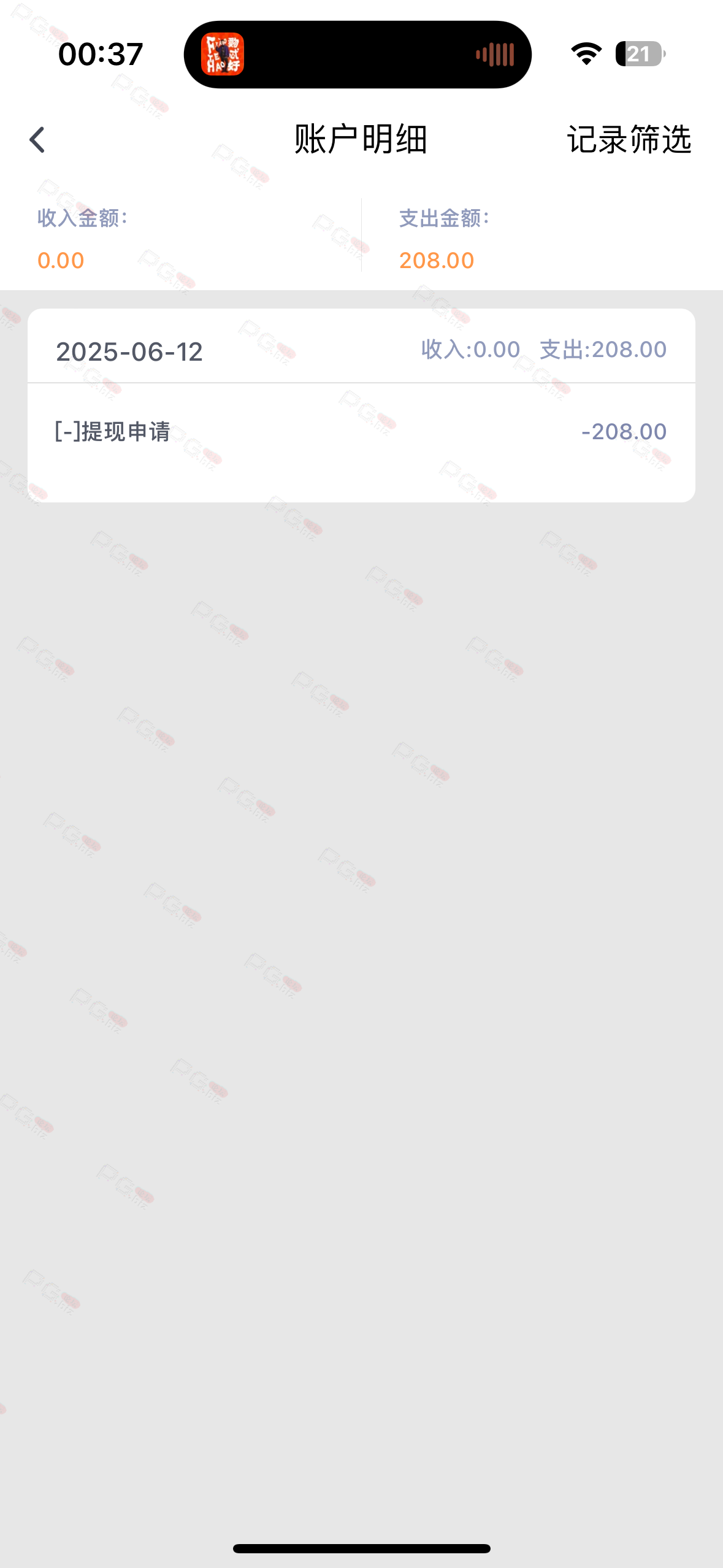Open the 提现申请 -208.00 record
This screenshot has width=723, height=1568.
coord(361,432)
